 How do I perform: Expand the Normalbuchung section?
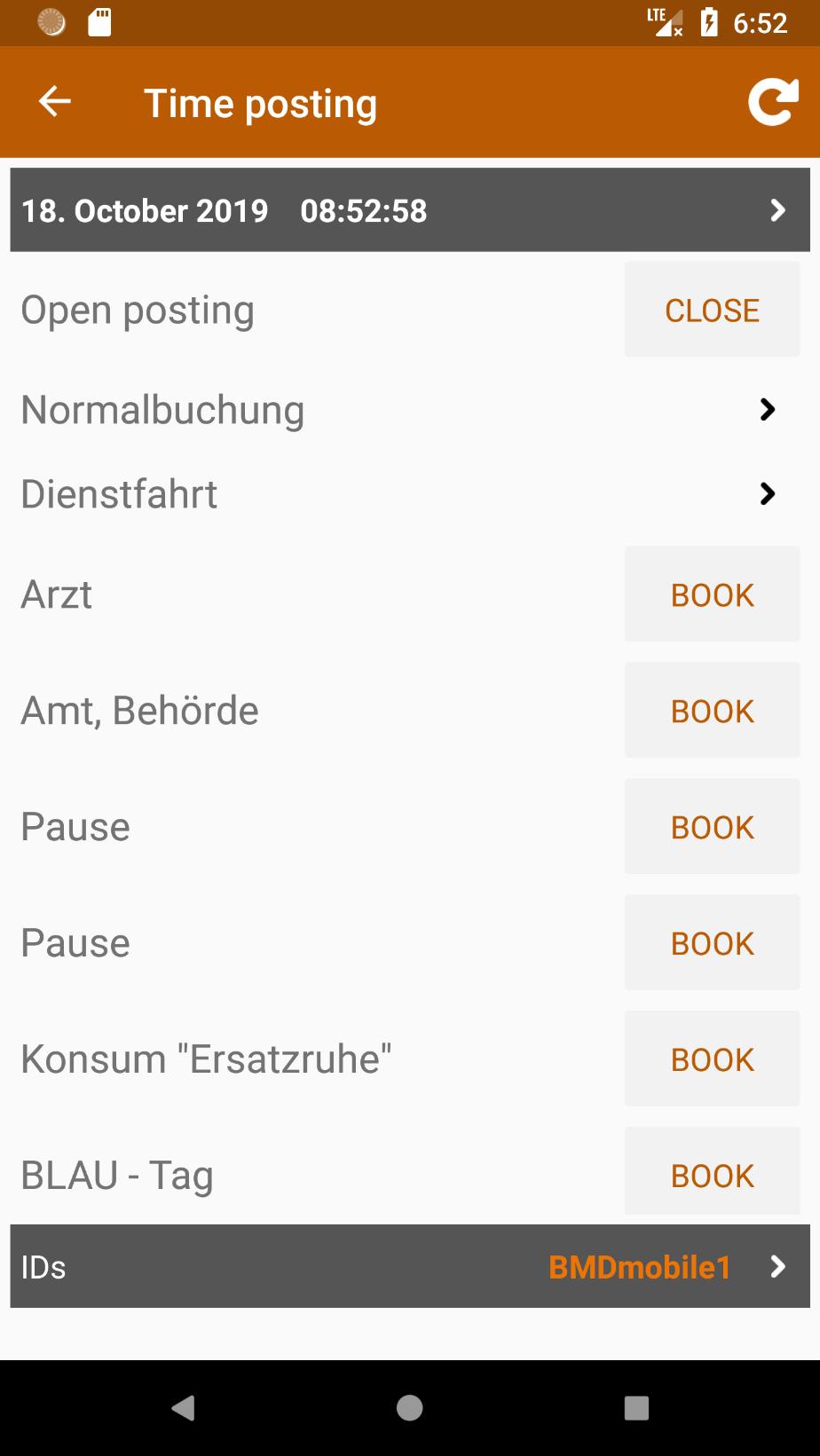tap(410, 409)
